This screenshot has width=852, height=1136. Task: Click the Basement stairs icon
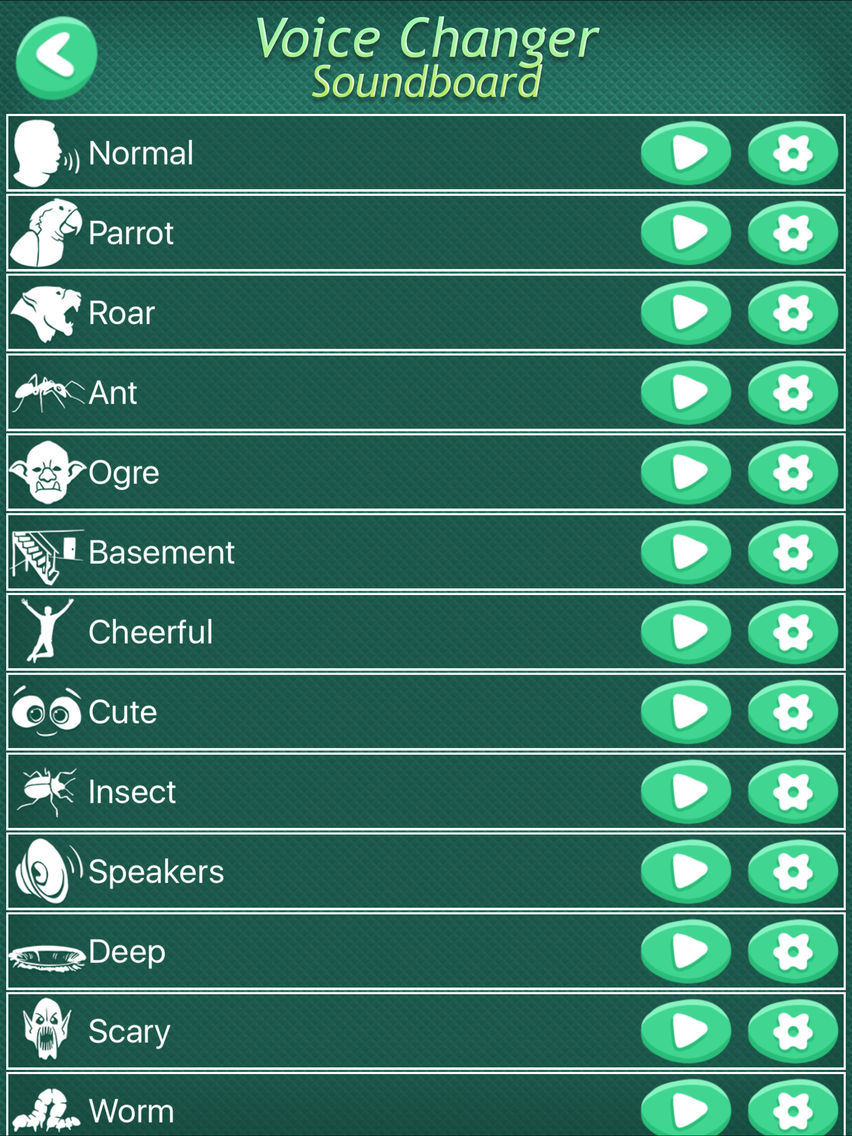(x=42, y=550)
